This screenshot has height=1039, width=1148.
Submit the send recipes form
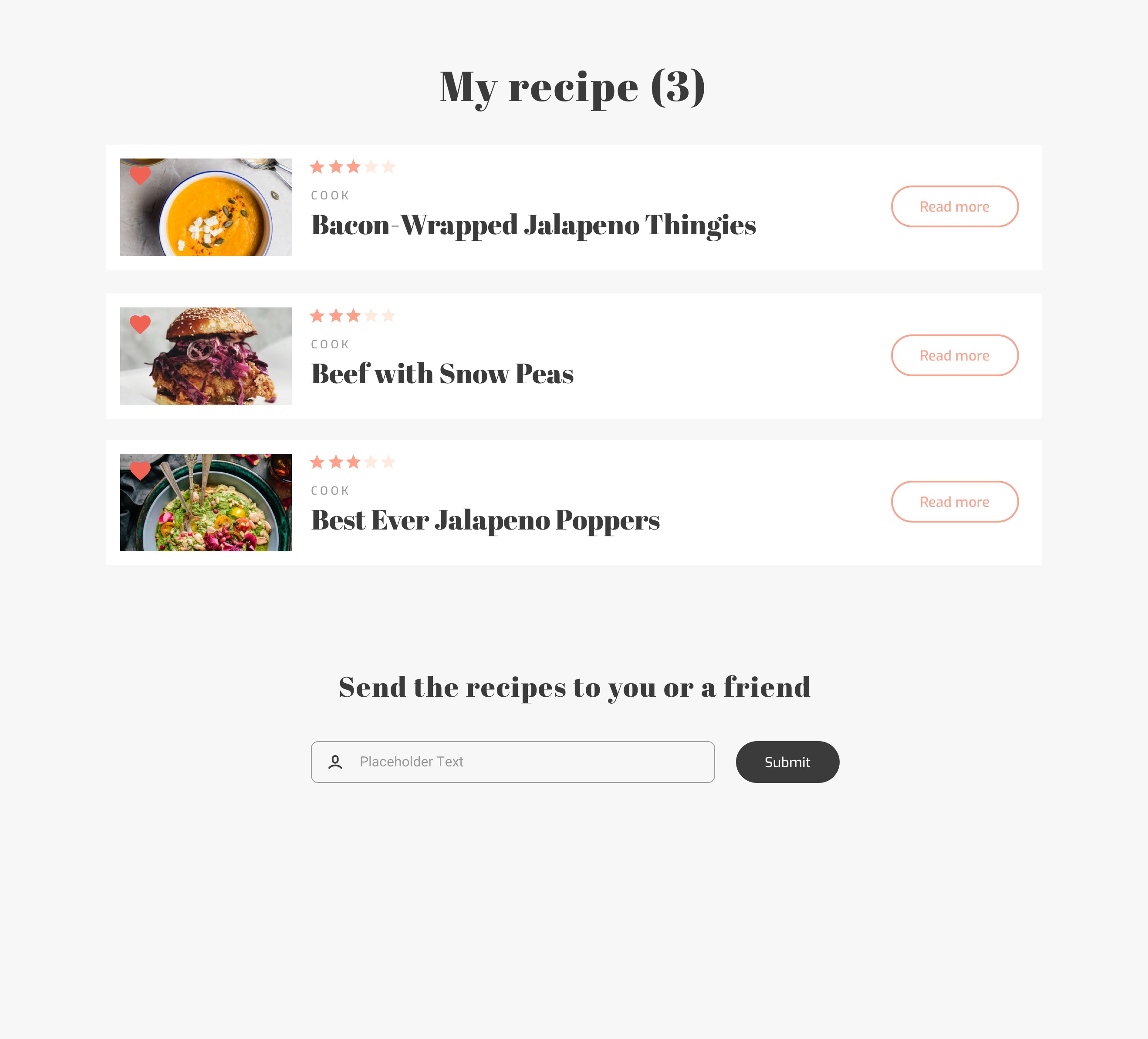point(787,762)
